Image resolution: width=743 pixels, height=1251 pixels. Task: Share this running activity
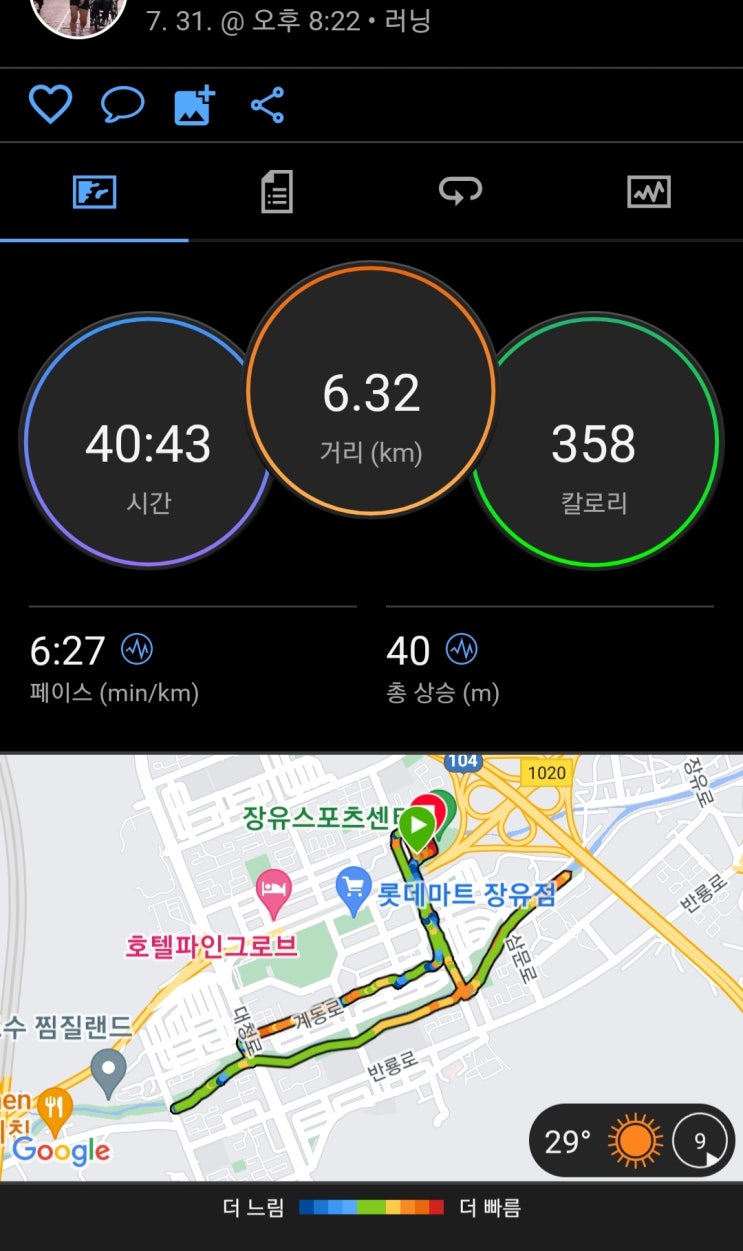tap(267, 105)
